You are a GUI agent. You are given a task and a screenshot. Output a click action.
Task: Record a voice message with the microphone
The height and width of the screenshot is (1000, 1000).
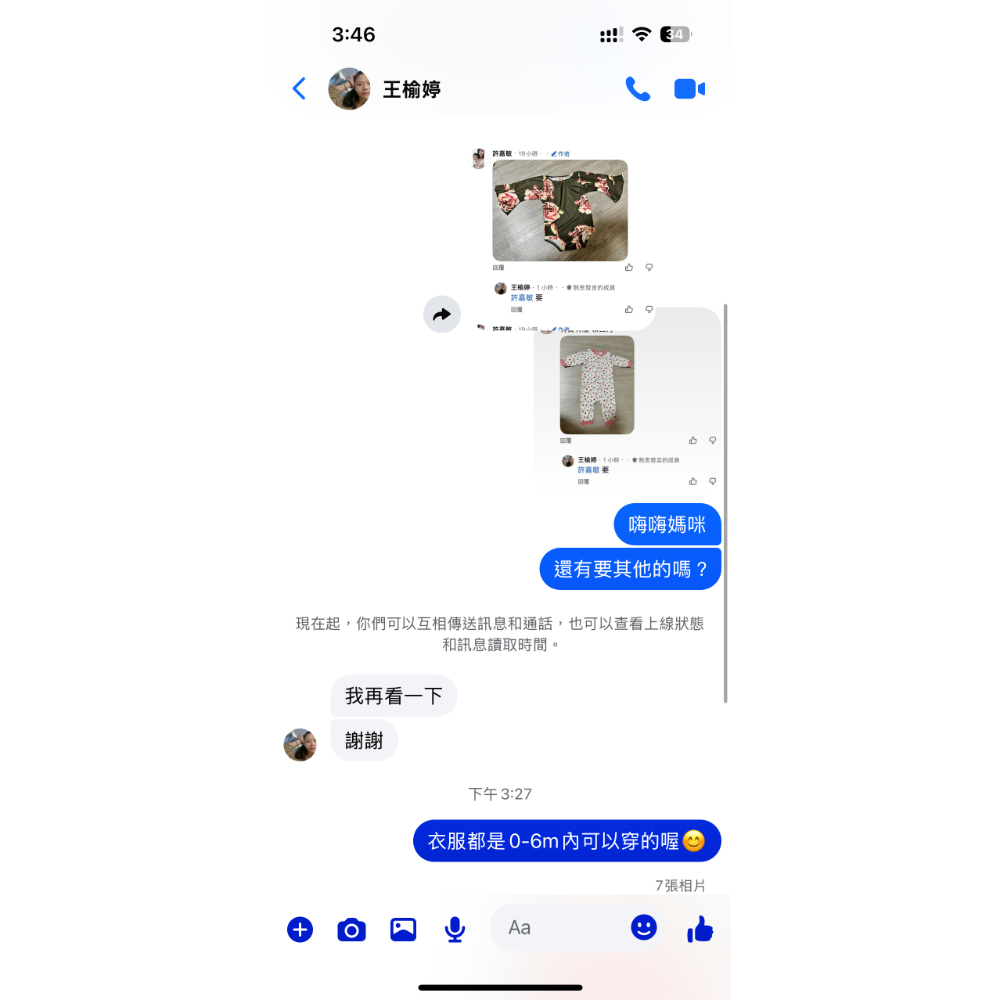pyautogui.click(x=455, y=929)
